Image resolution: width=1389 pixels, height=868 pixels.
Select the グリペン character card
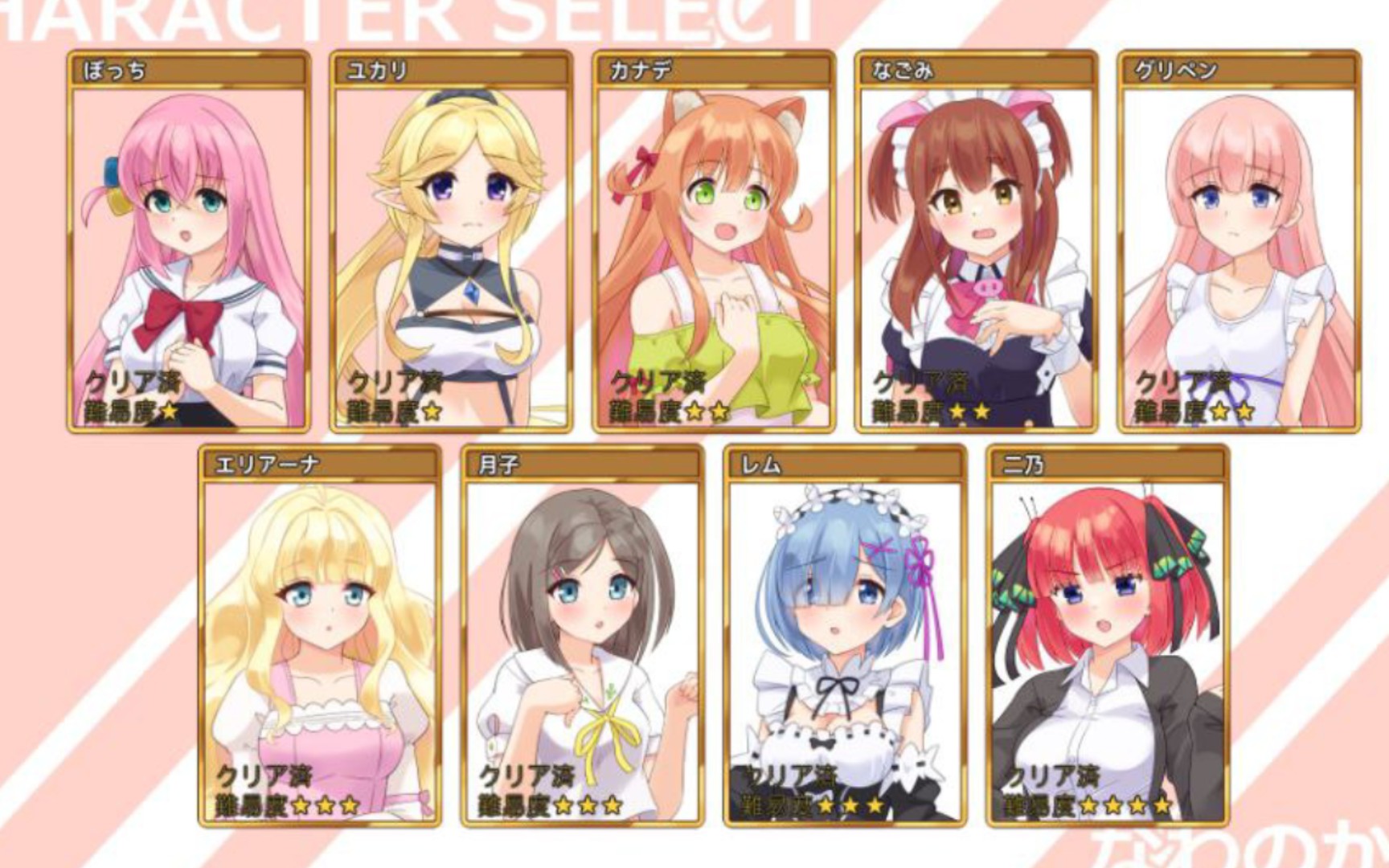coord(1239,241)
